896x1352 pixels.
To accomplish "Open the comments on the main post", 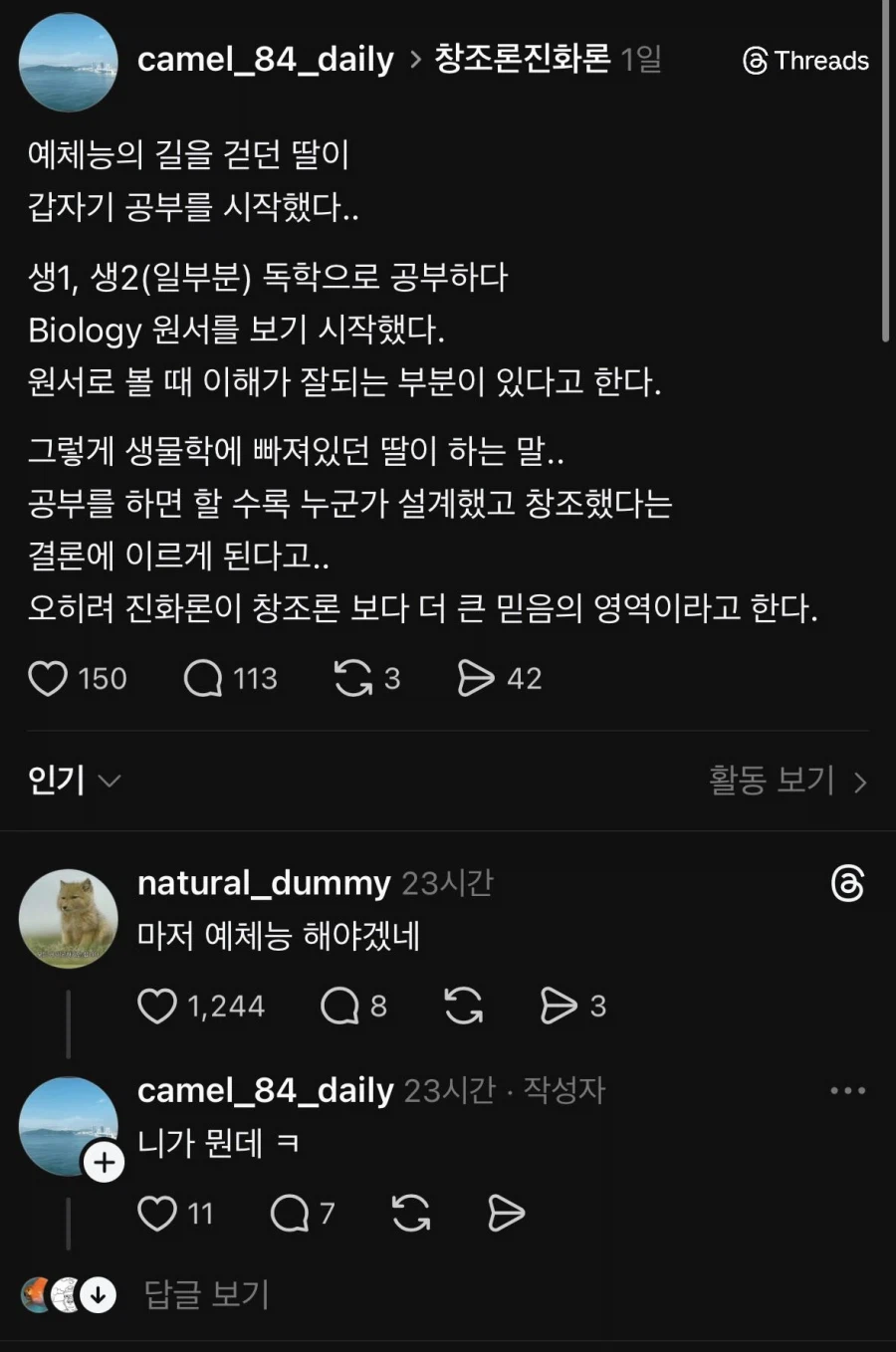I will pos(204,678).
